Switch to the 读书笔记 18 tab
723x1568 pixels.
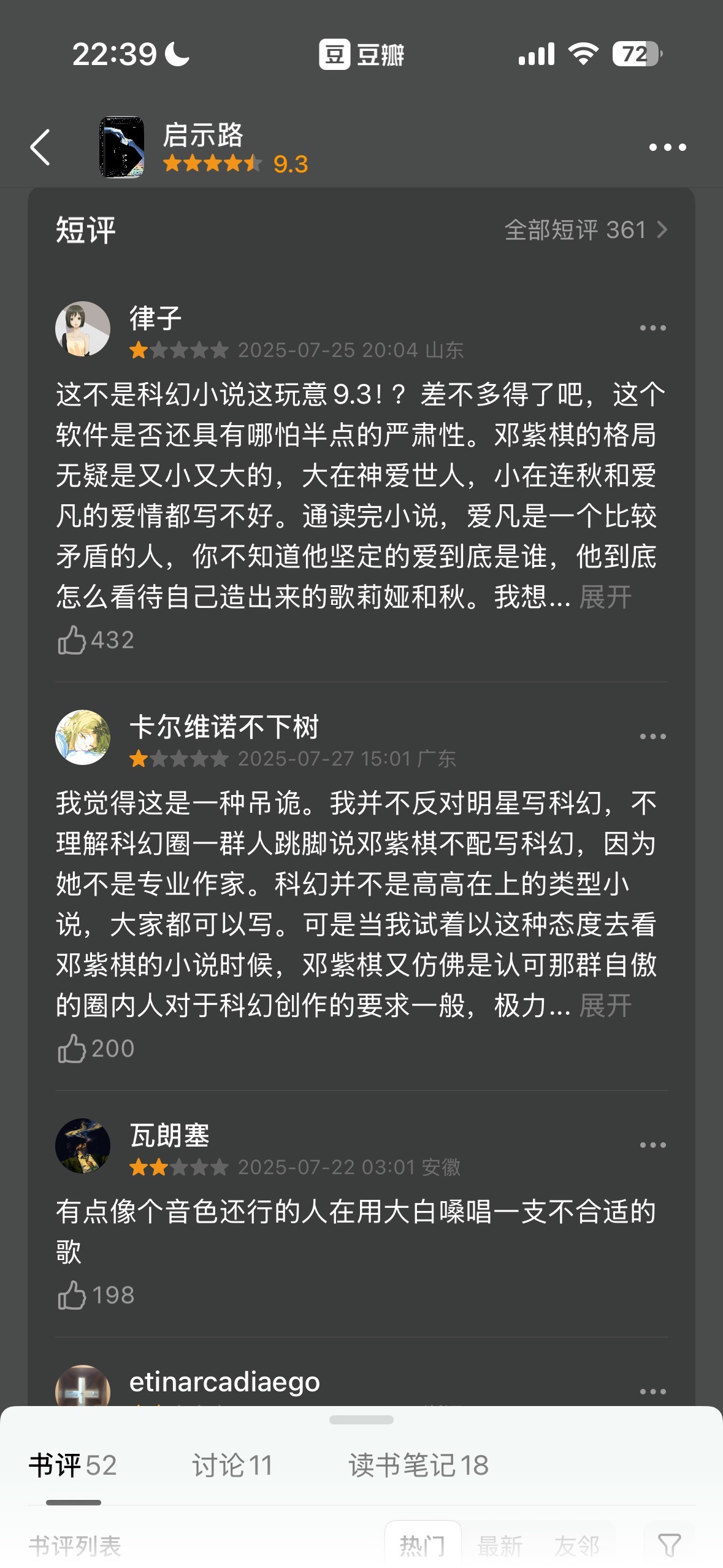418,1466
